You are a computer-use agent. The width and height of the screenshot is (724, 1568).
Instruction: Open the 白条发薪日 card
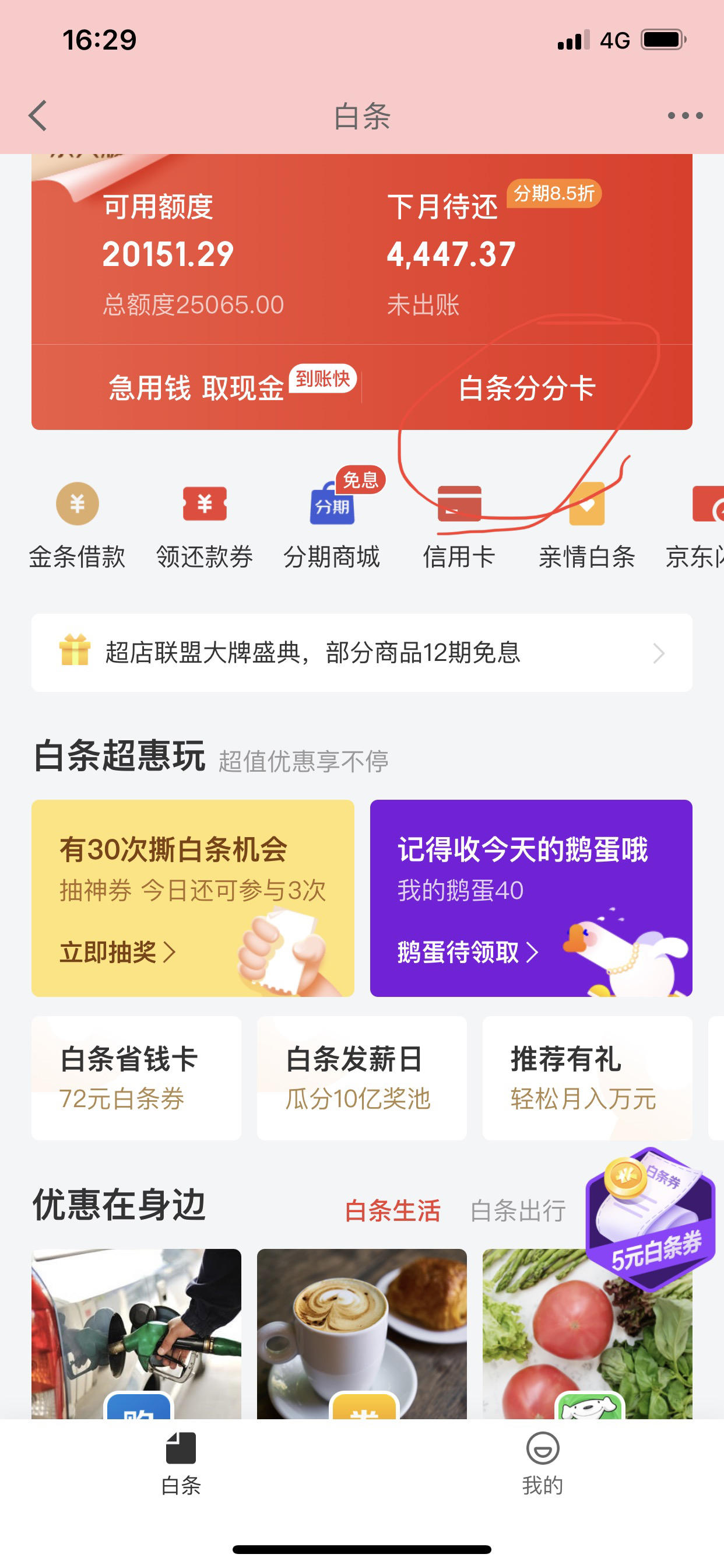362,1077
